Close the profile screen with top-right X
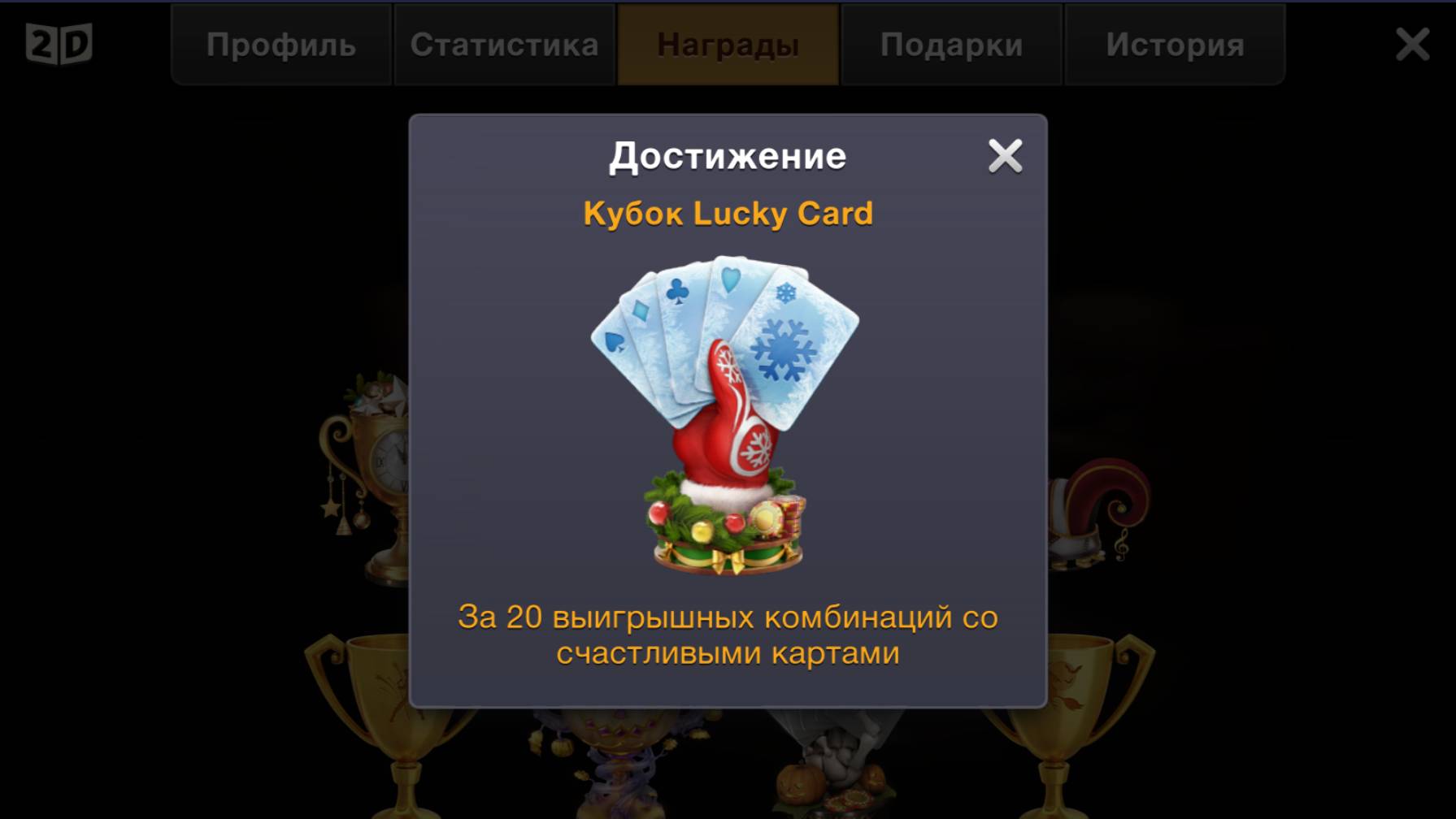 pos(1412,44)
